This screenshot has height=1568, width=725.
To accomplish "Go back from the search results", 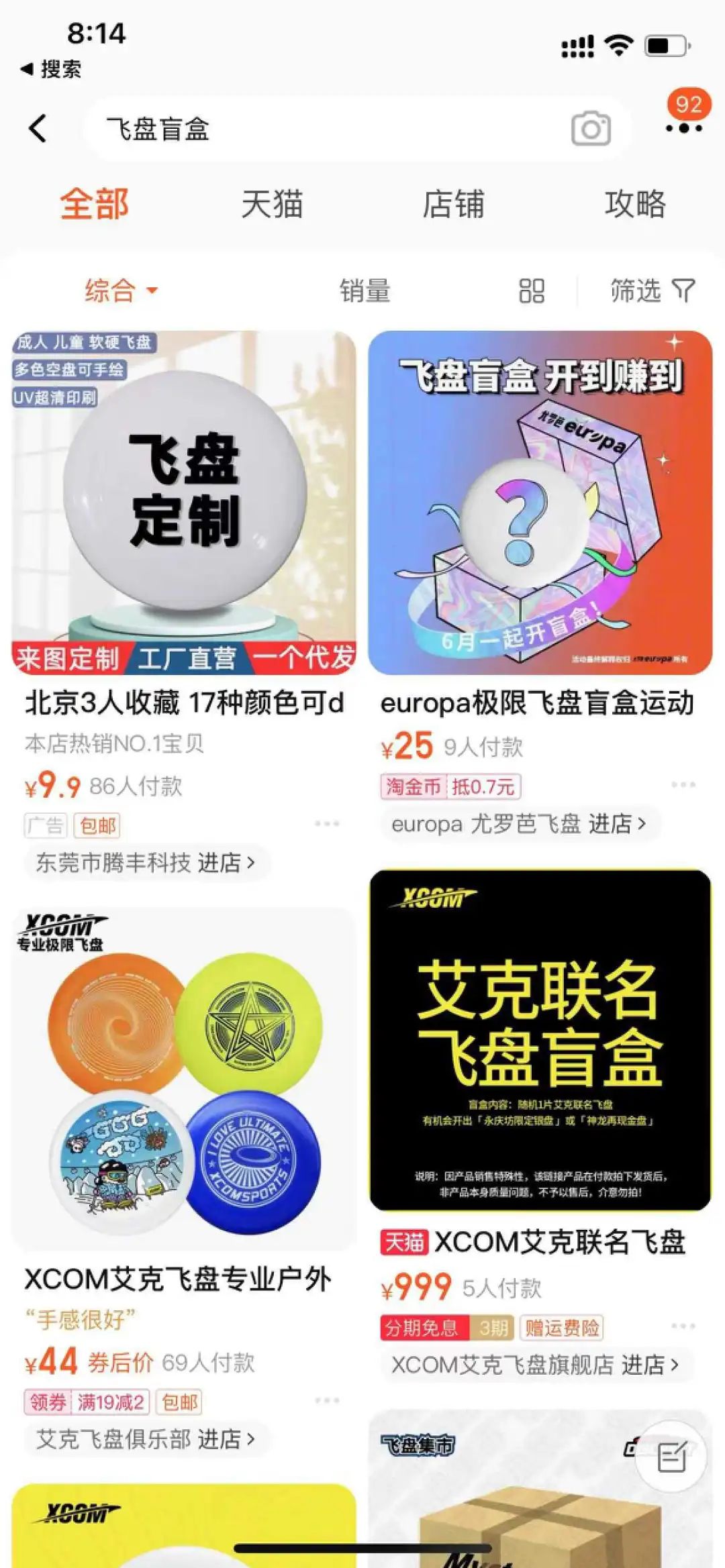I will (x=38, y=128).
